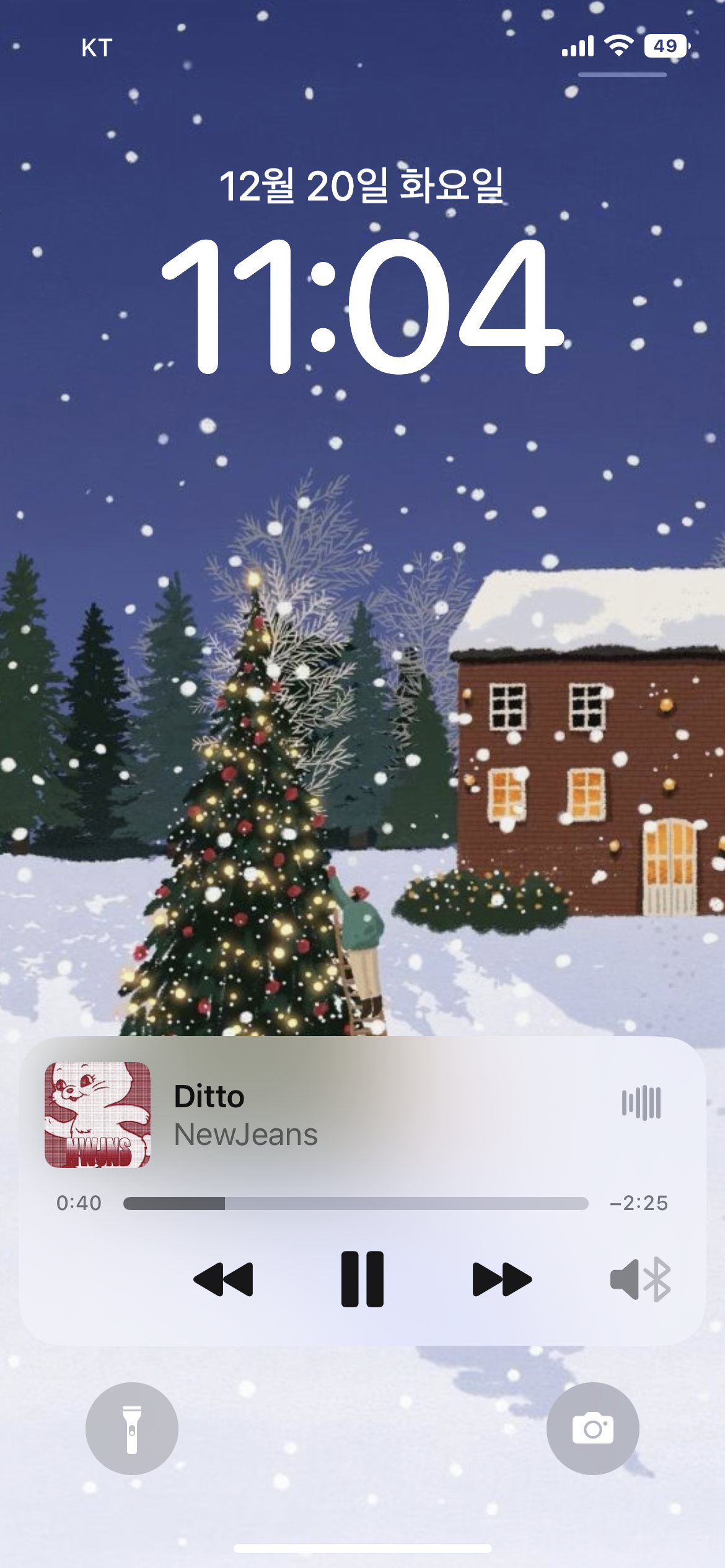The height and width of the screenshot is (1568, 725).
Task: Turn on the flashlight
Action: pyautogui.click(x=132, y=1429)
